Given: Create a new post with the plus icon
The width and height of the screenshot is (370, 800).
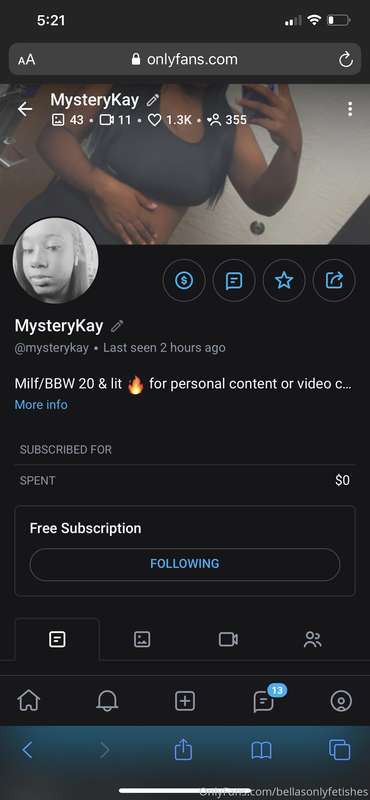Looking at the screenshot, I should coord(185,701).
